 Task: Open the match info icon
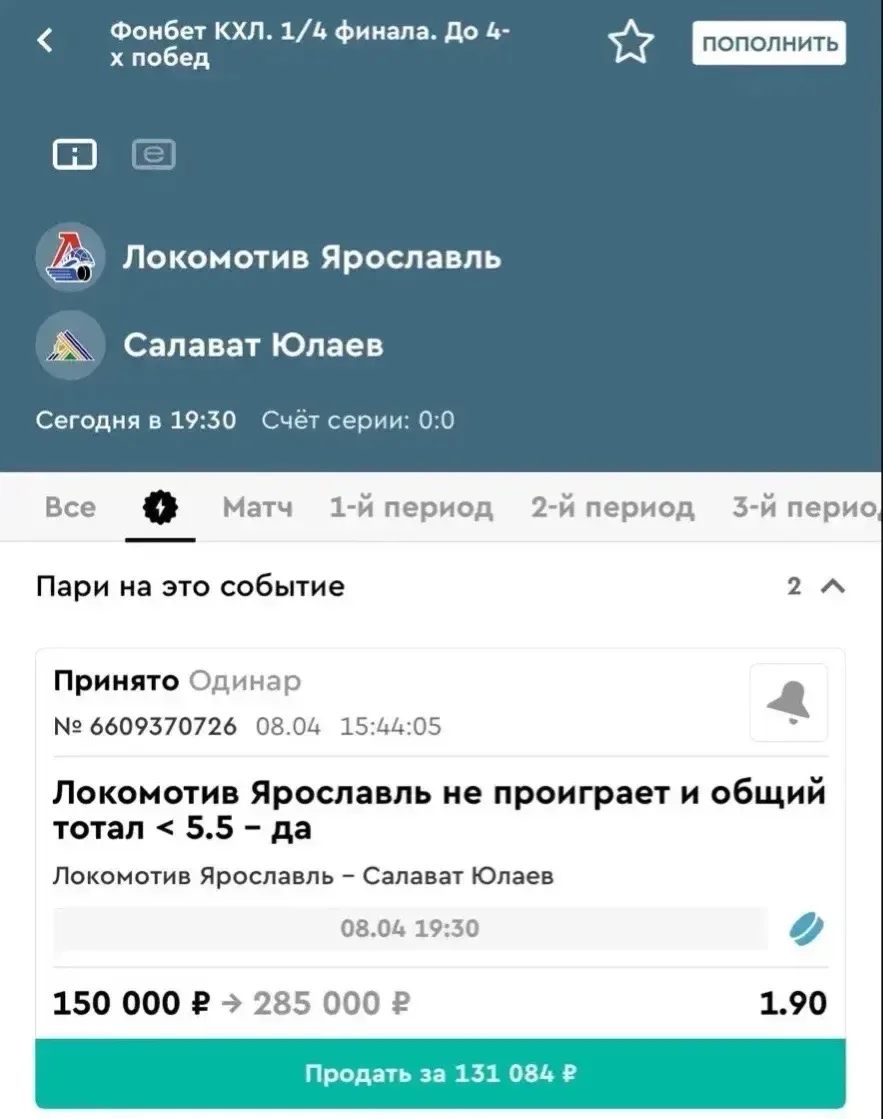coord(74,154)
